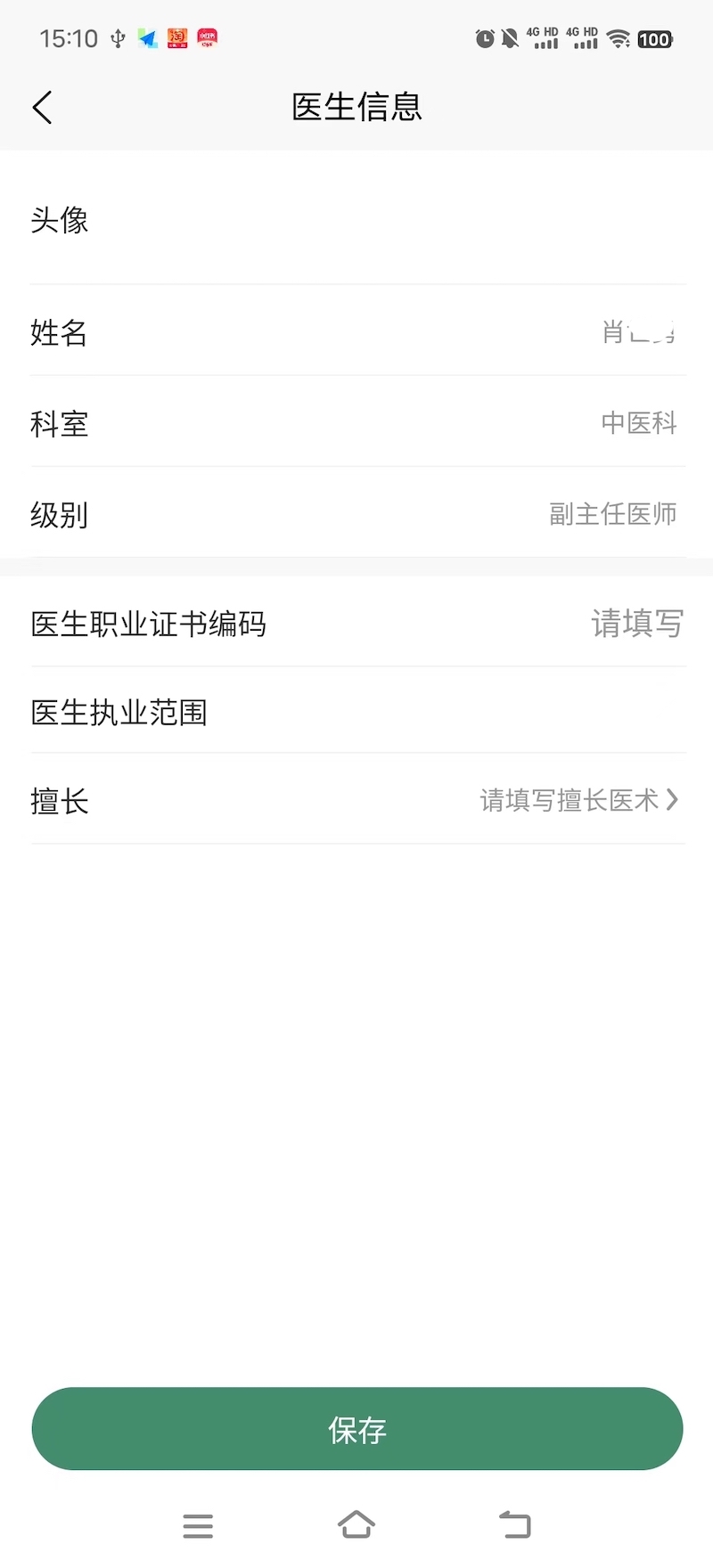
Task: Tap the home navigation button
Action: (356, 1525)
